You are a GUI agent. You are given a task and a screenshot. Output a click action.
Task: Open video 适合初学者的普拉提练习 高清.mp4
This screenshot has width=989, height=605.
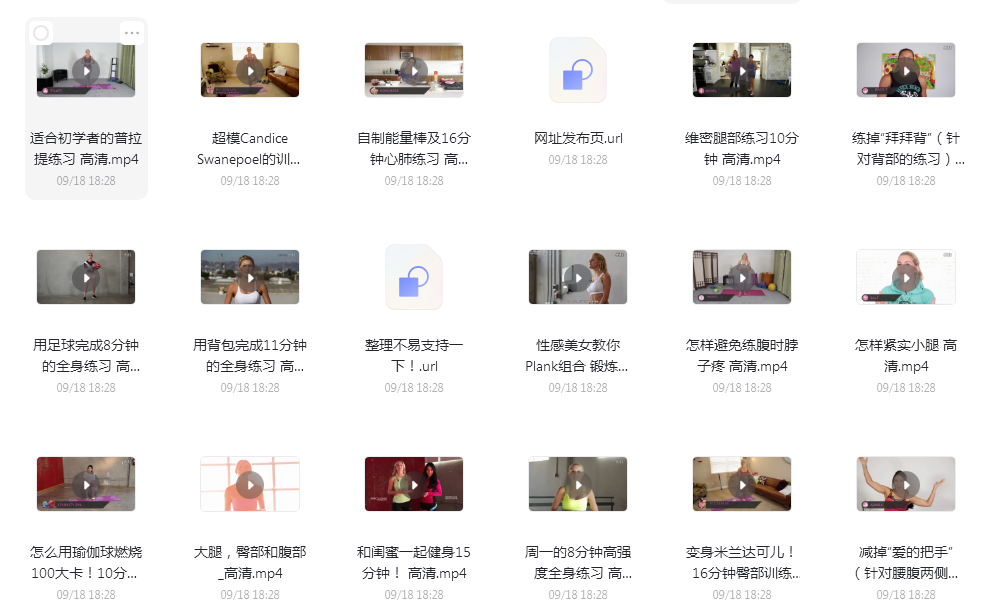(86, 70)
